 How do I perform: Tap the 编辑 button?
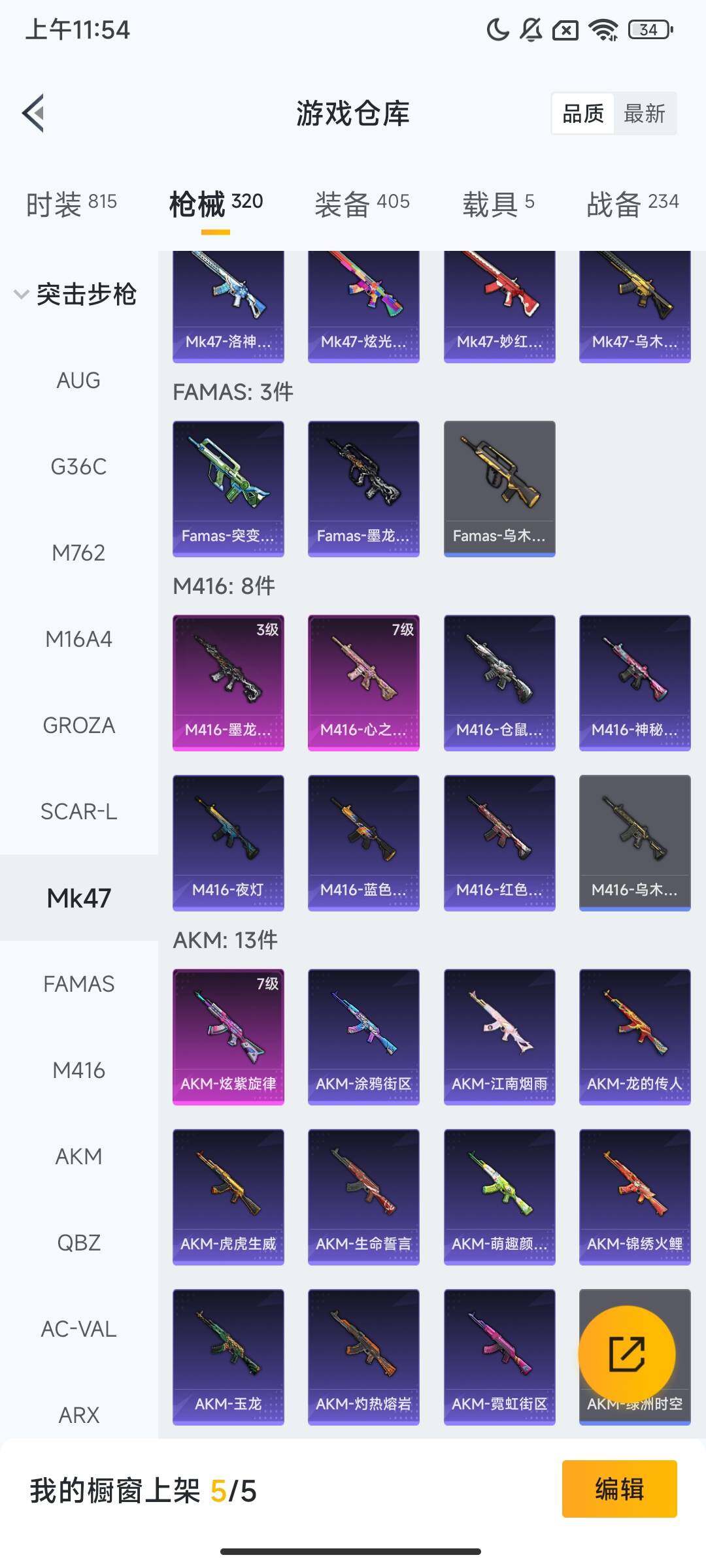coord(618,1489)
